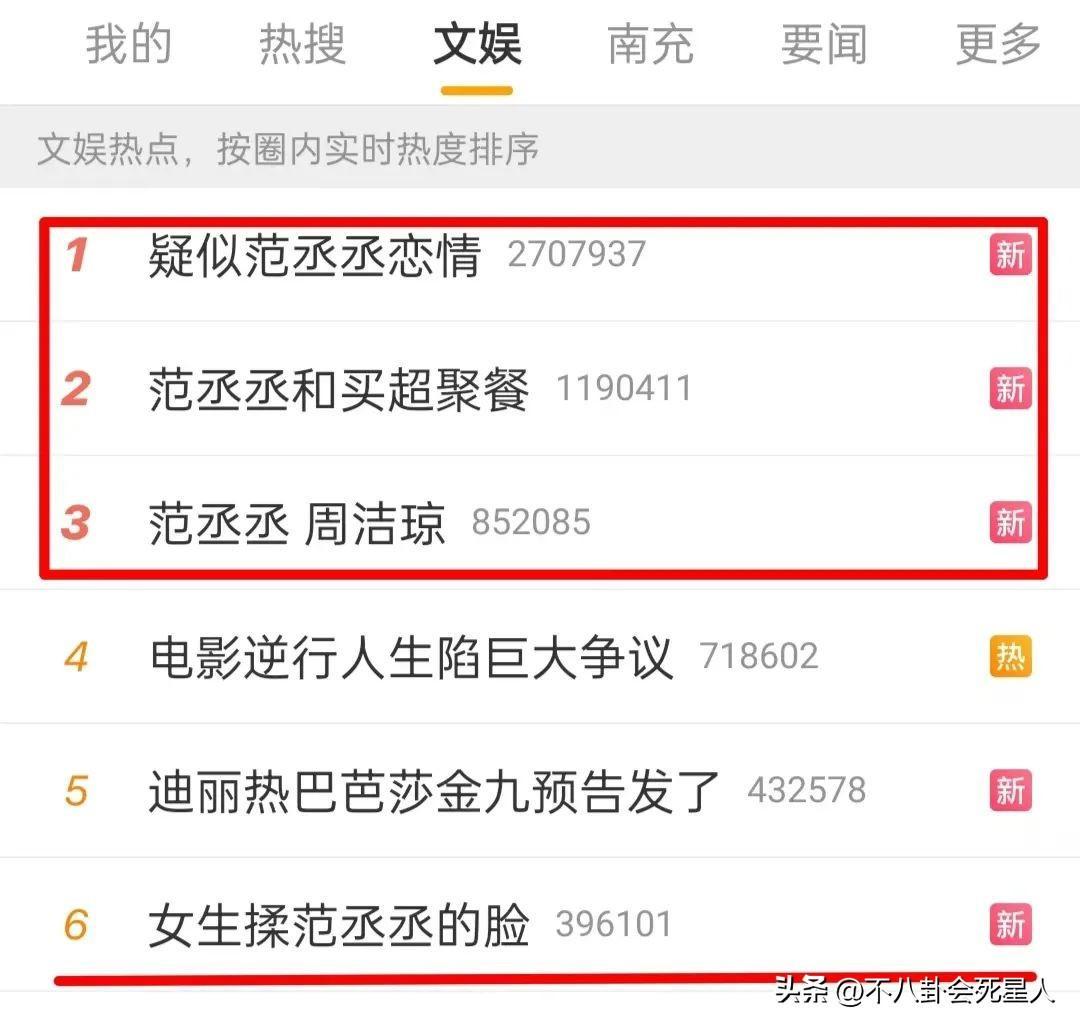The height and width of the screenshot is (1029, 1080).
Task: Tap the 更多 tab
Action: tap(997, 45)
